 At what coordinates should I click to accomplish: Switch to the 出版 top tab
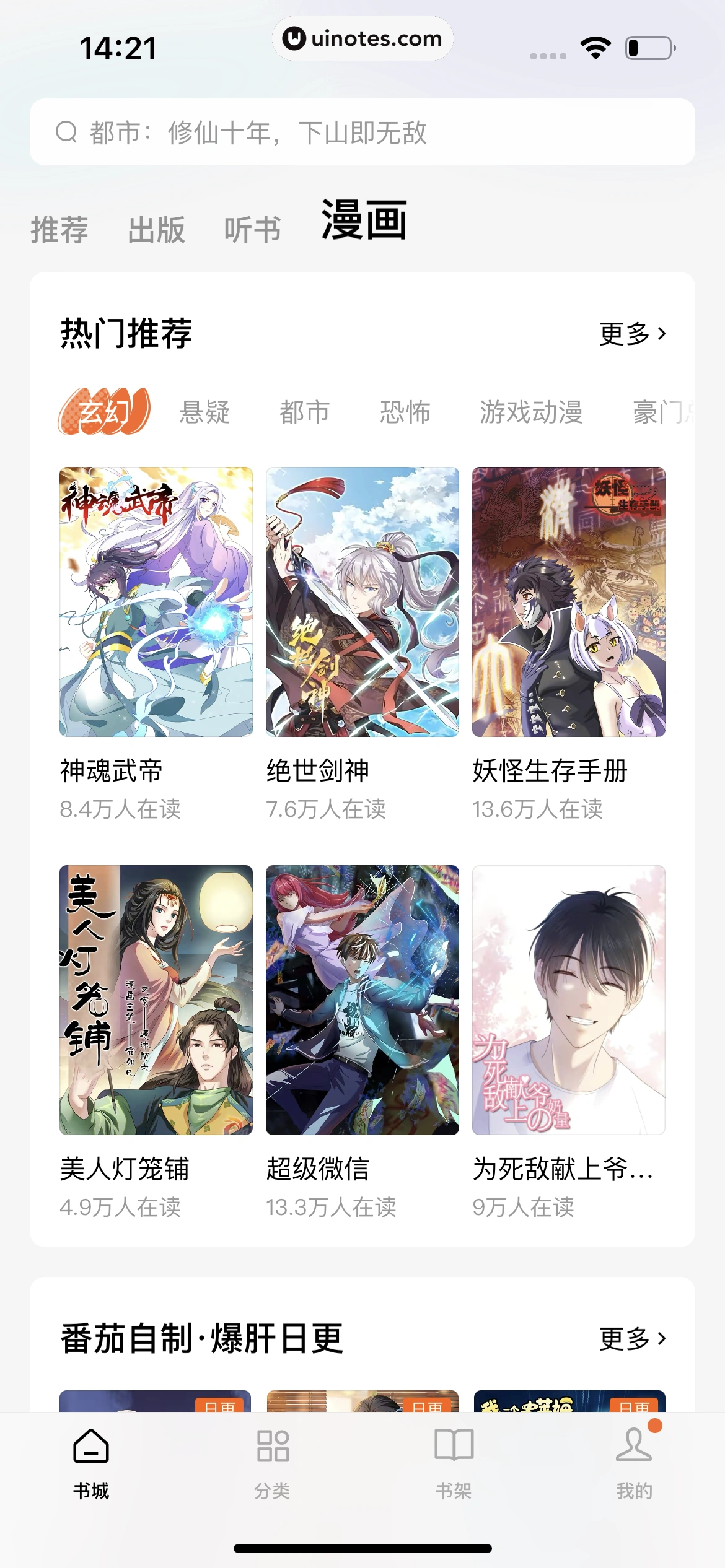point(156,230)
